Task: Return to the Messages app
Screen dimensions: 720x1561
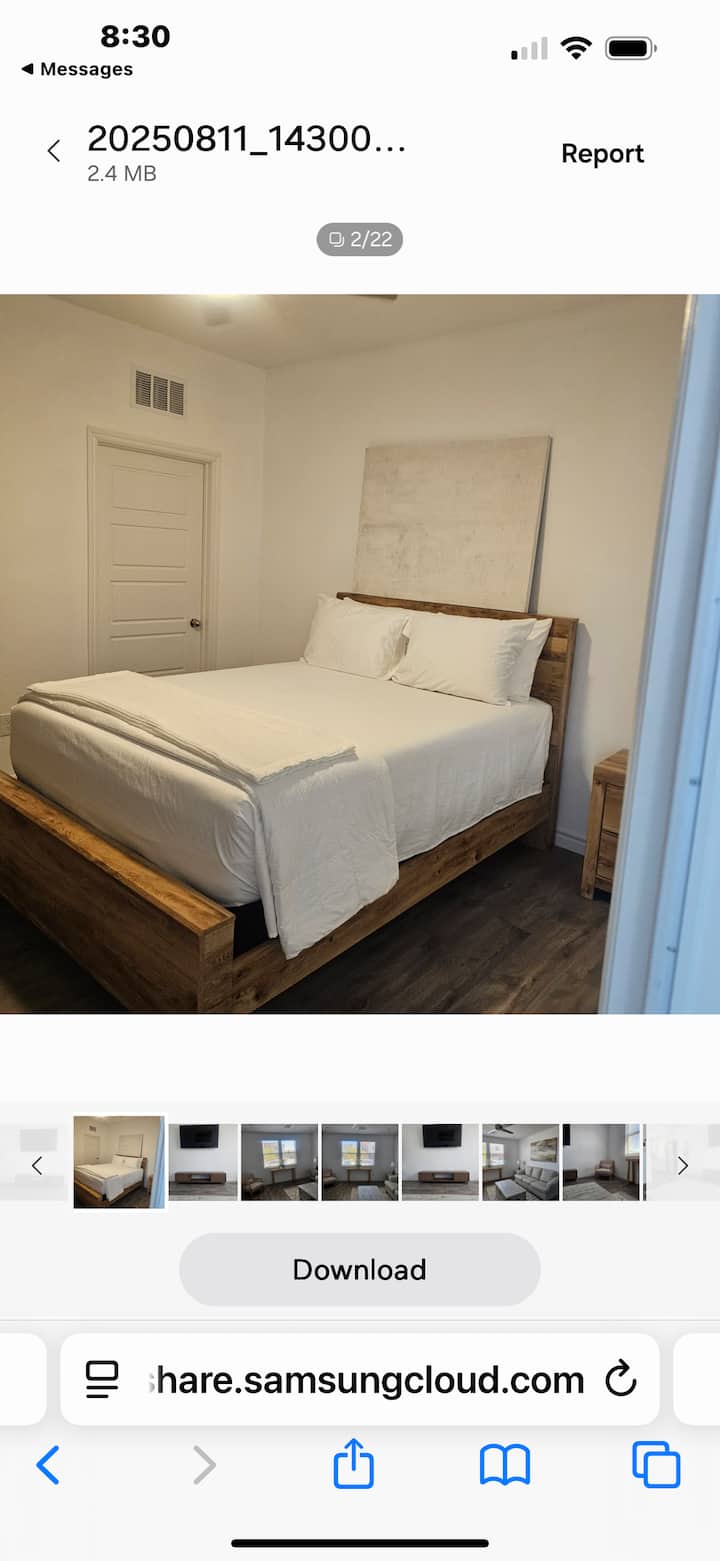Action: [x=78, y=69]
